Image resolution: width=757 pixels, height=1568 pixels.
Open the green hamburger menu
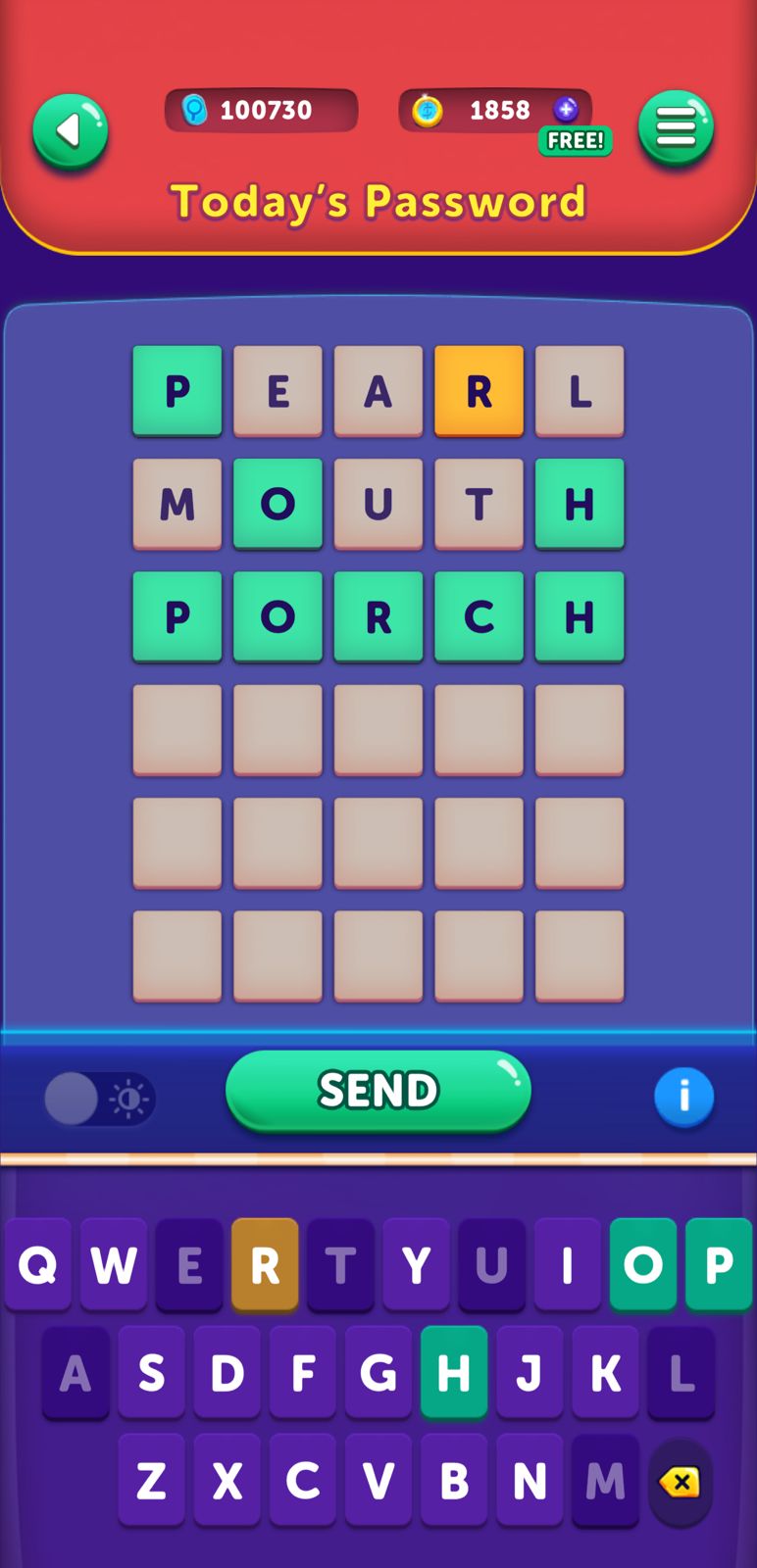(676, 128)
